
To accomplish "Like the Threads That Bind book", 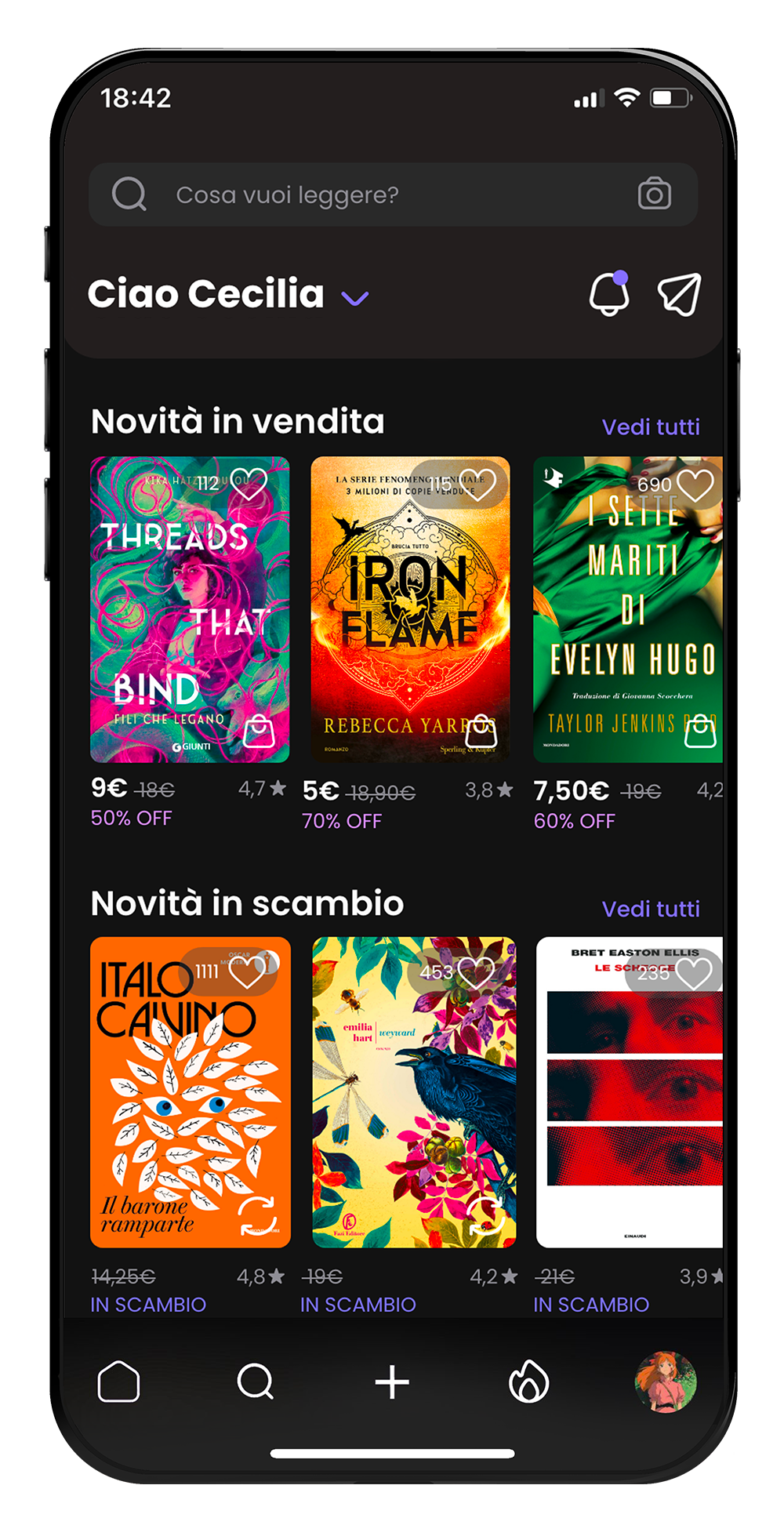I will [249, 483].
